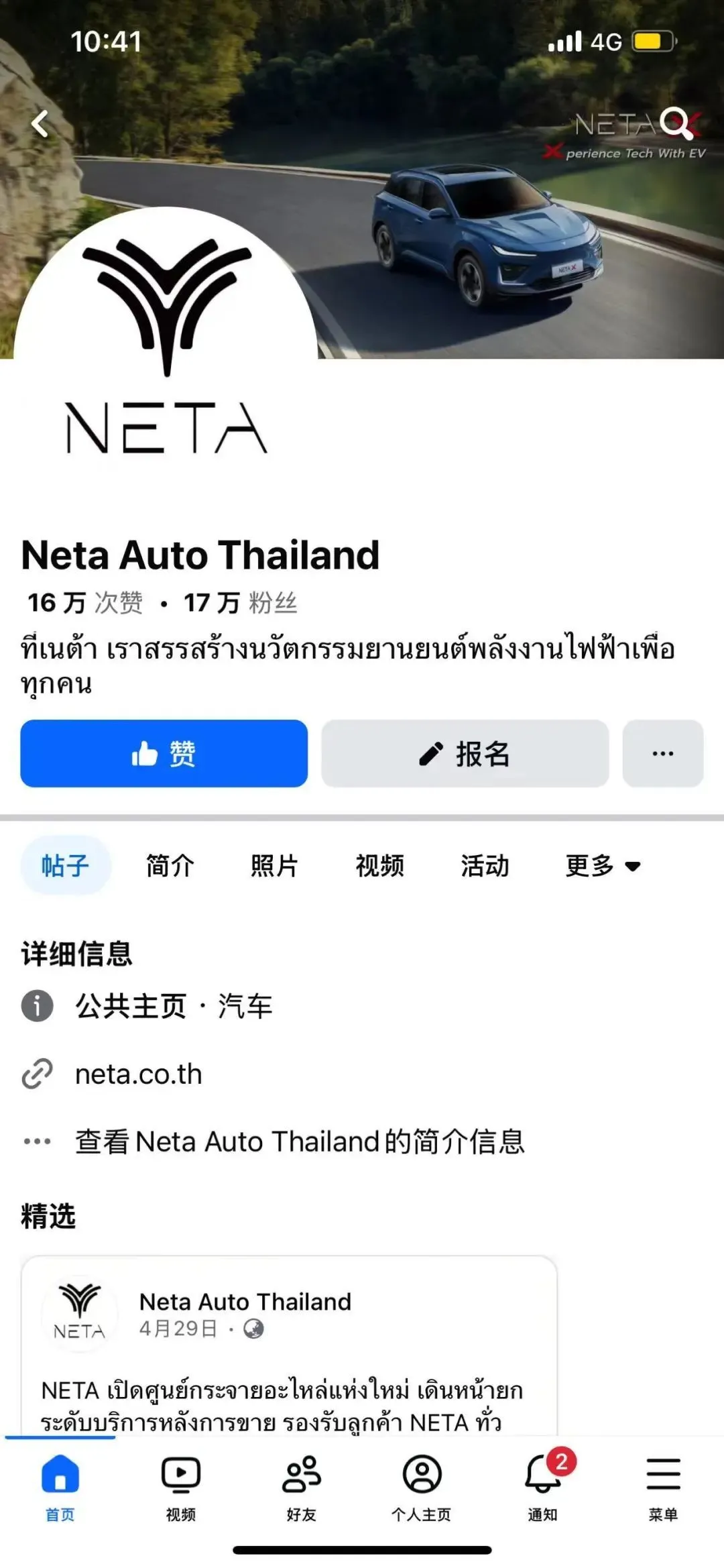Open the neta.co.th website link

pos(138,1074)
